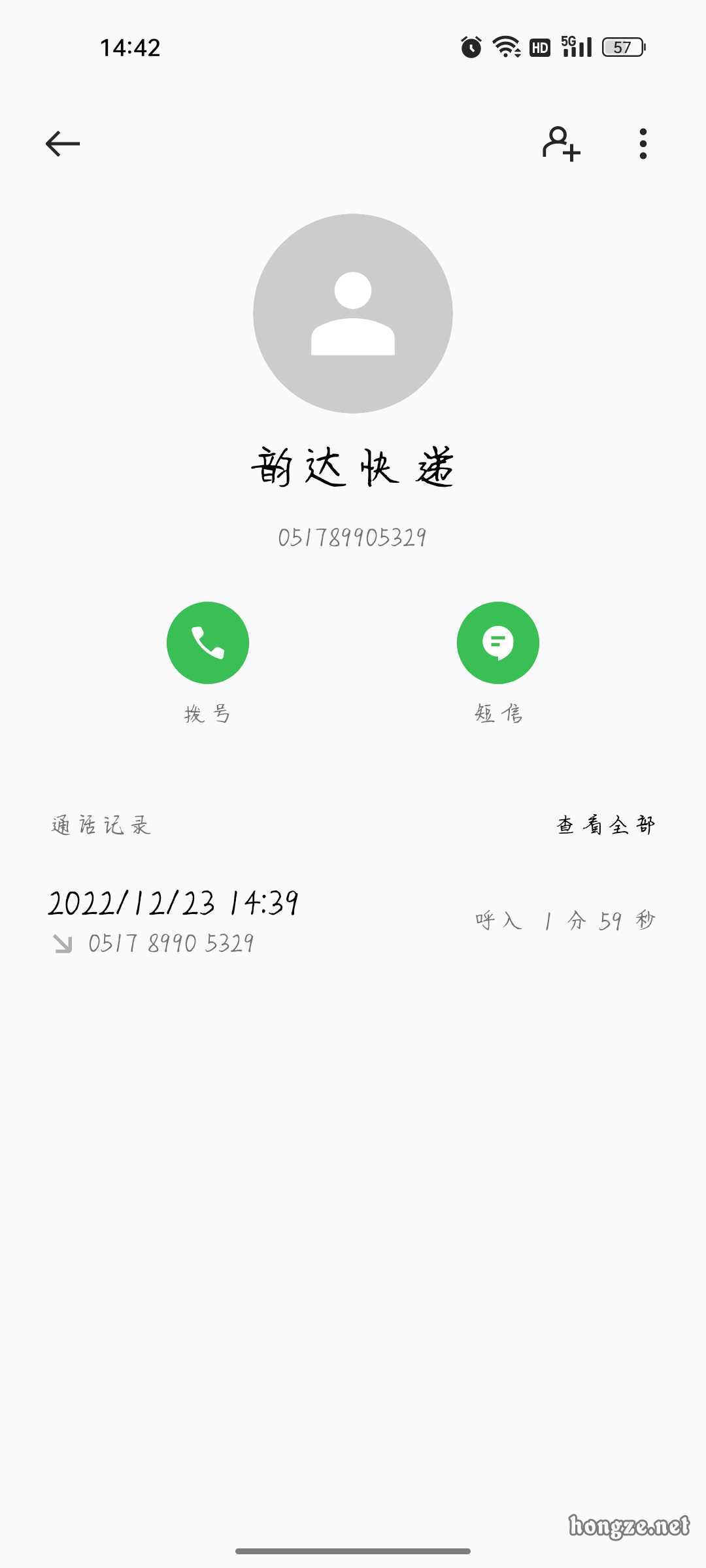
Task: Tap the gray contact avatar
Action: pyautogui.click(x=353, y=314)
